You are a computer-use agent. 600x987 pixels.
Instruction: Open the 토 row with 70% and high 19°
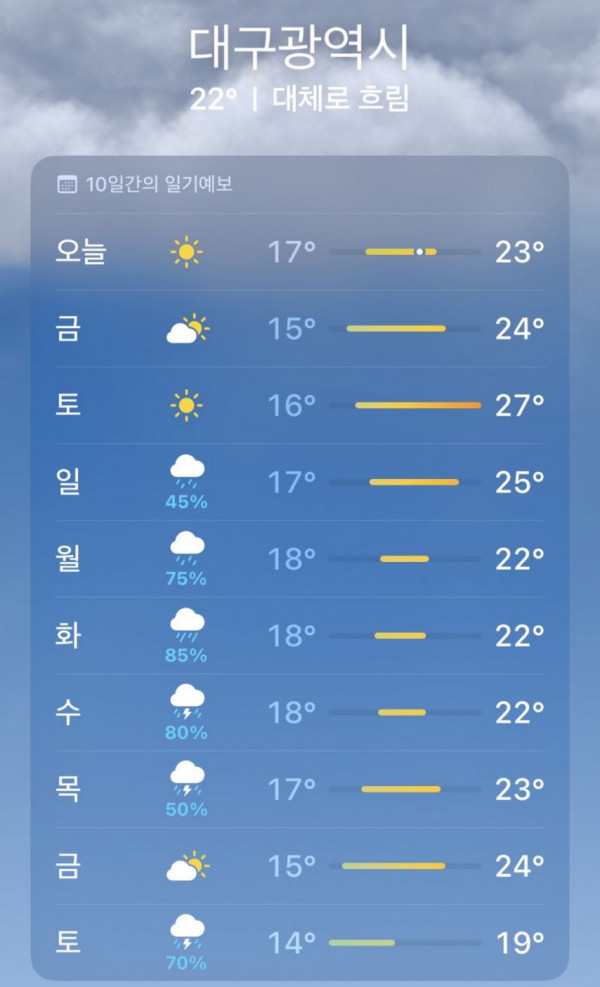pos(300,942)
